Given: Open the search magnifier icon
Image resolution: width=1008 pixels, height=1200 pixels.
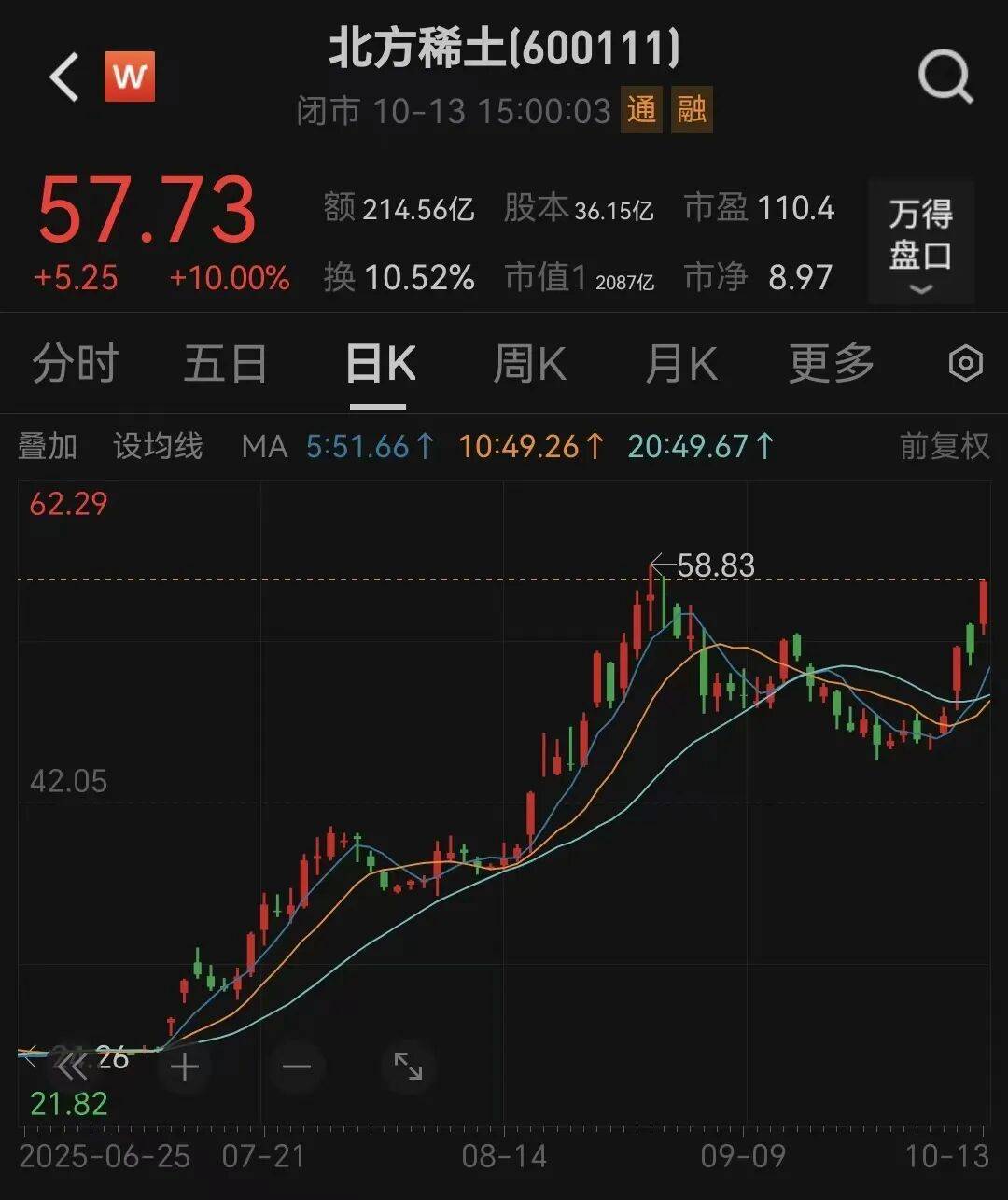Looking at the screenshot, I should click(x=945, y=75).
